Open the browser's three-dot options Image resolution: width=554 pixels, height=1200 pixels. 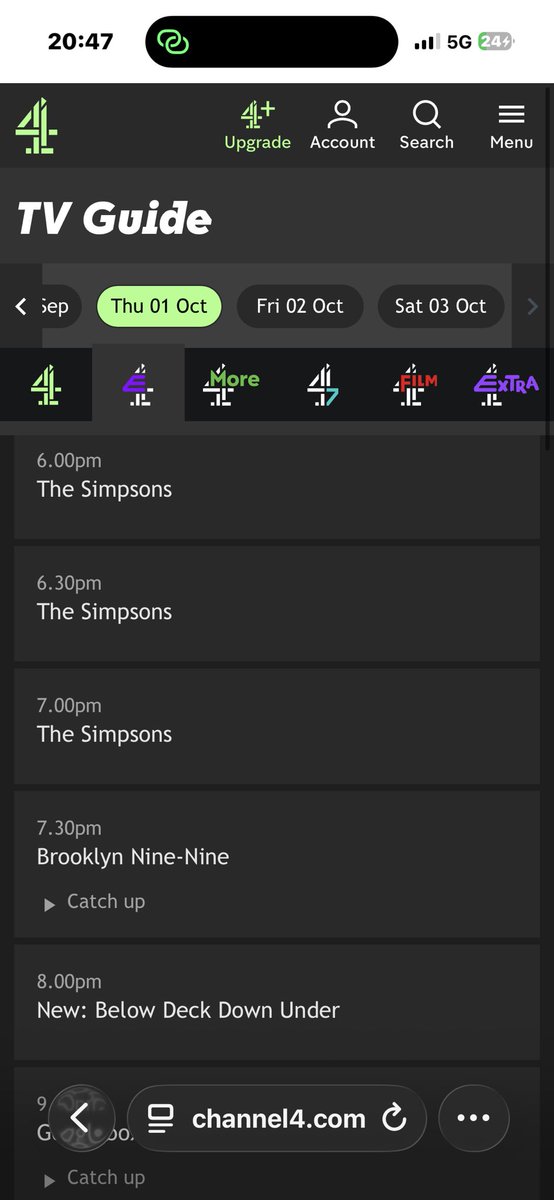[473, 1118]
